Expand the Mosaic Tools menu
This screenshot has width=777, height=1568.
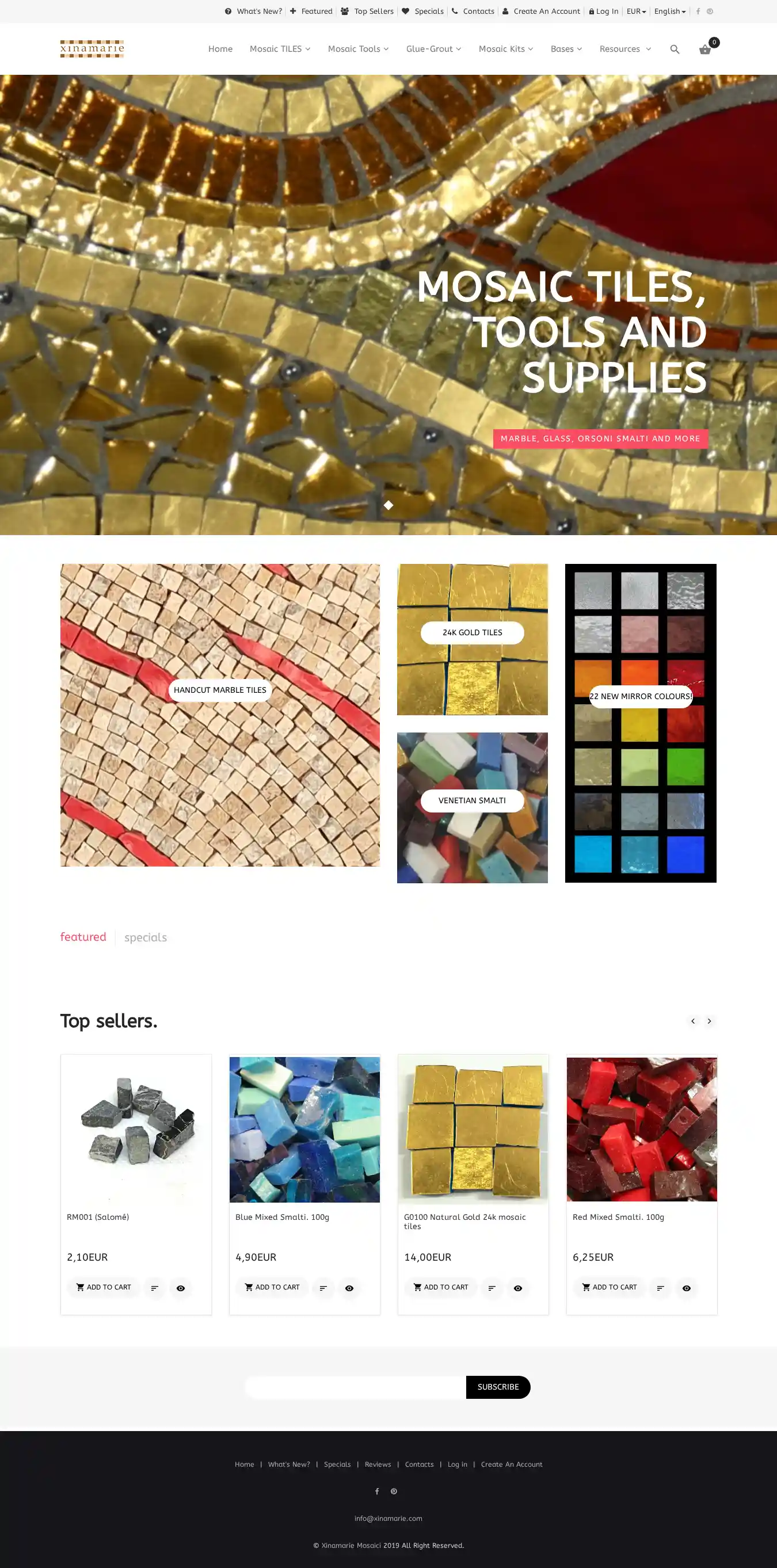coord(357,49)
